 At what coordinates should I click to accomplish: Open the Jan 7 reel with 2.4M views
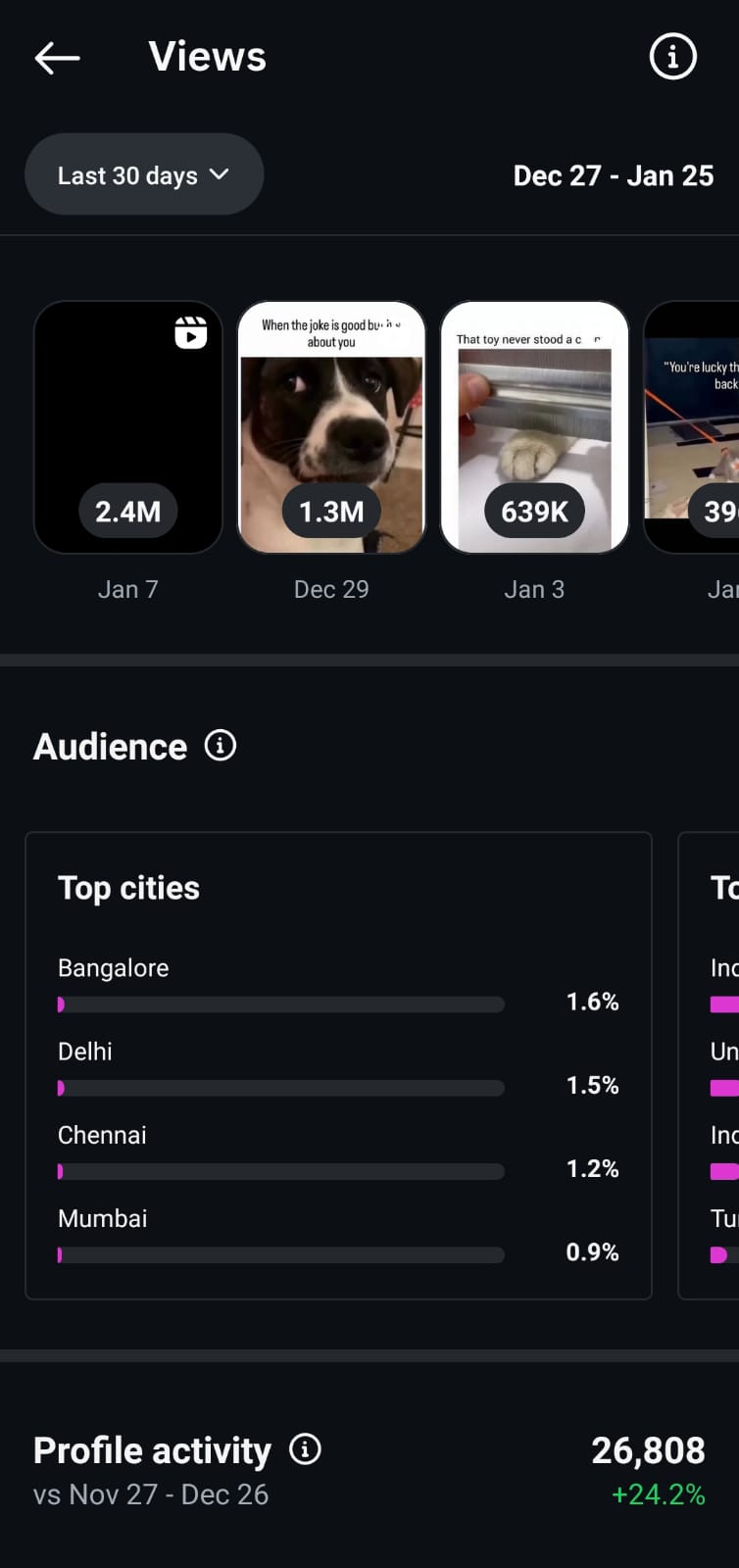(128, 427)
